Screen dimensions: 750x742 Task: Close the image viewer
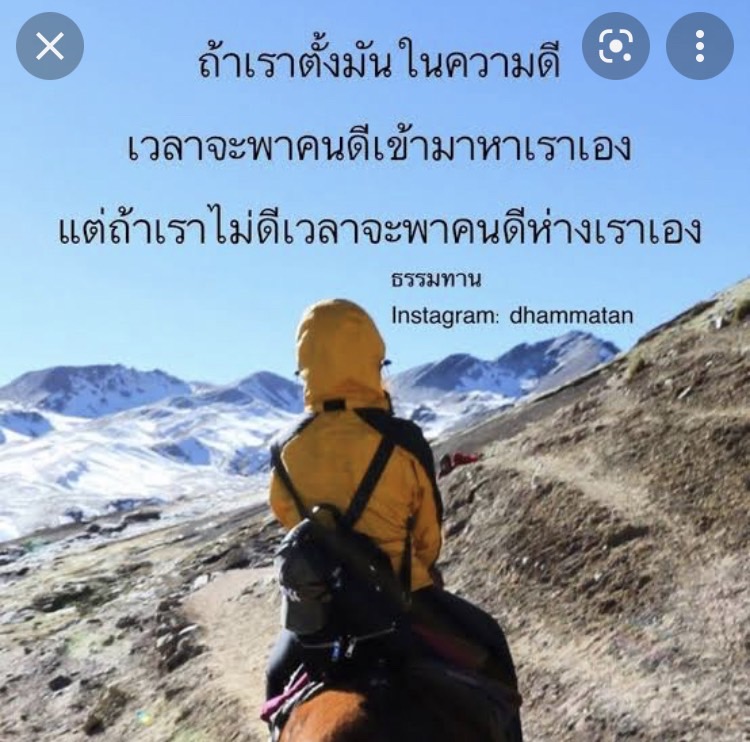50,46
